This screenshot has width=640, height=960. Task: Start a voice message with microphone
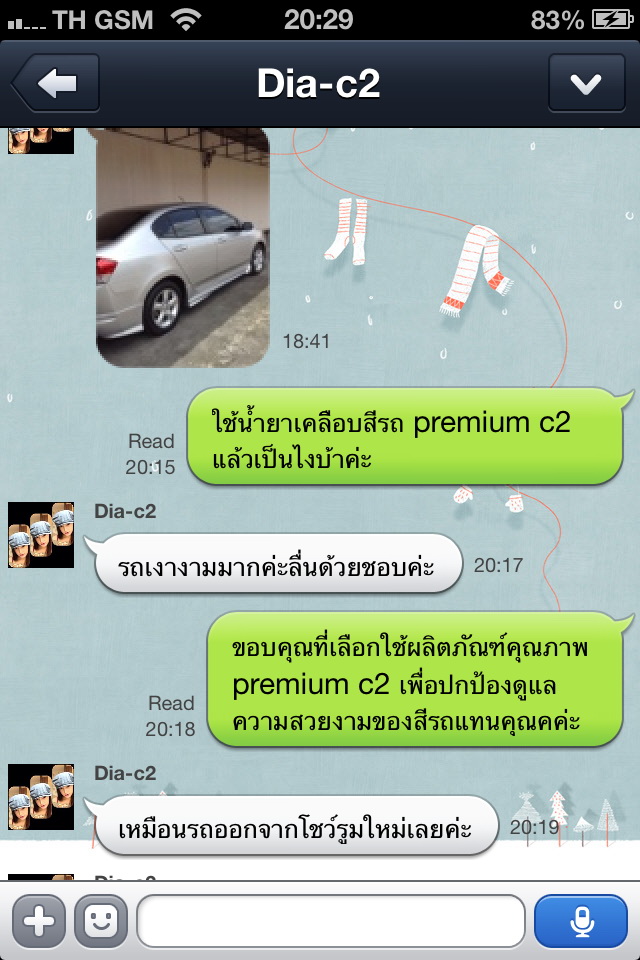581,921
